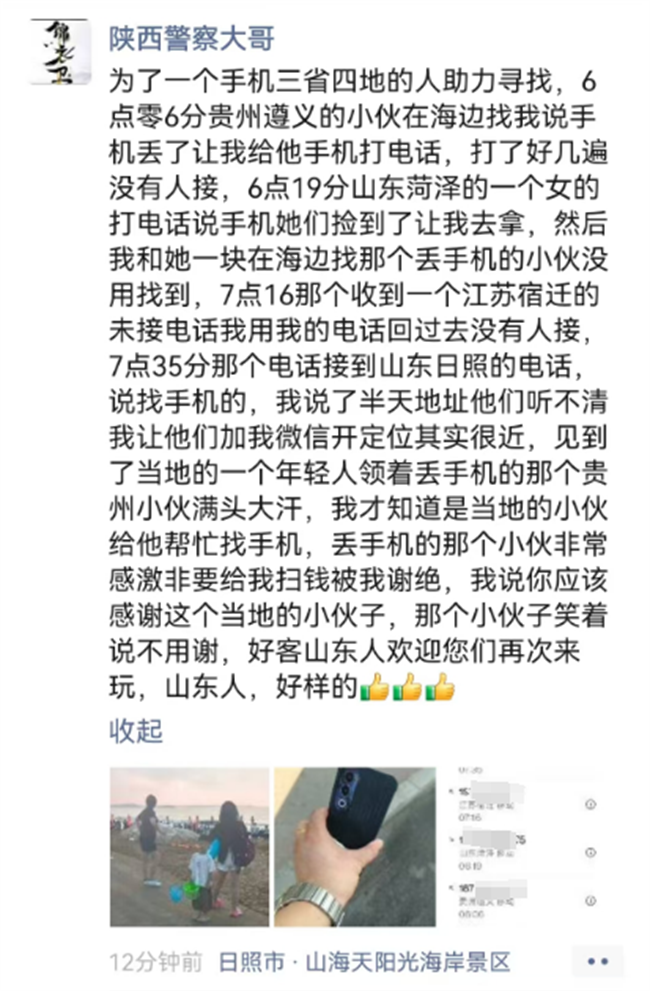Collapse the post text with 收起

pyautogui.click(x=136, y=732)
